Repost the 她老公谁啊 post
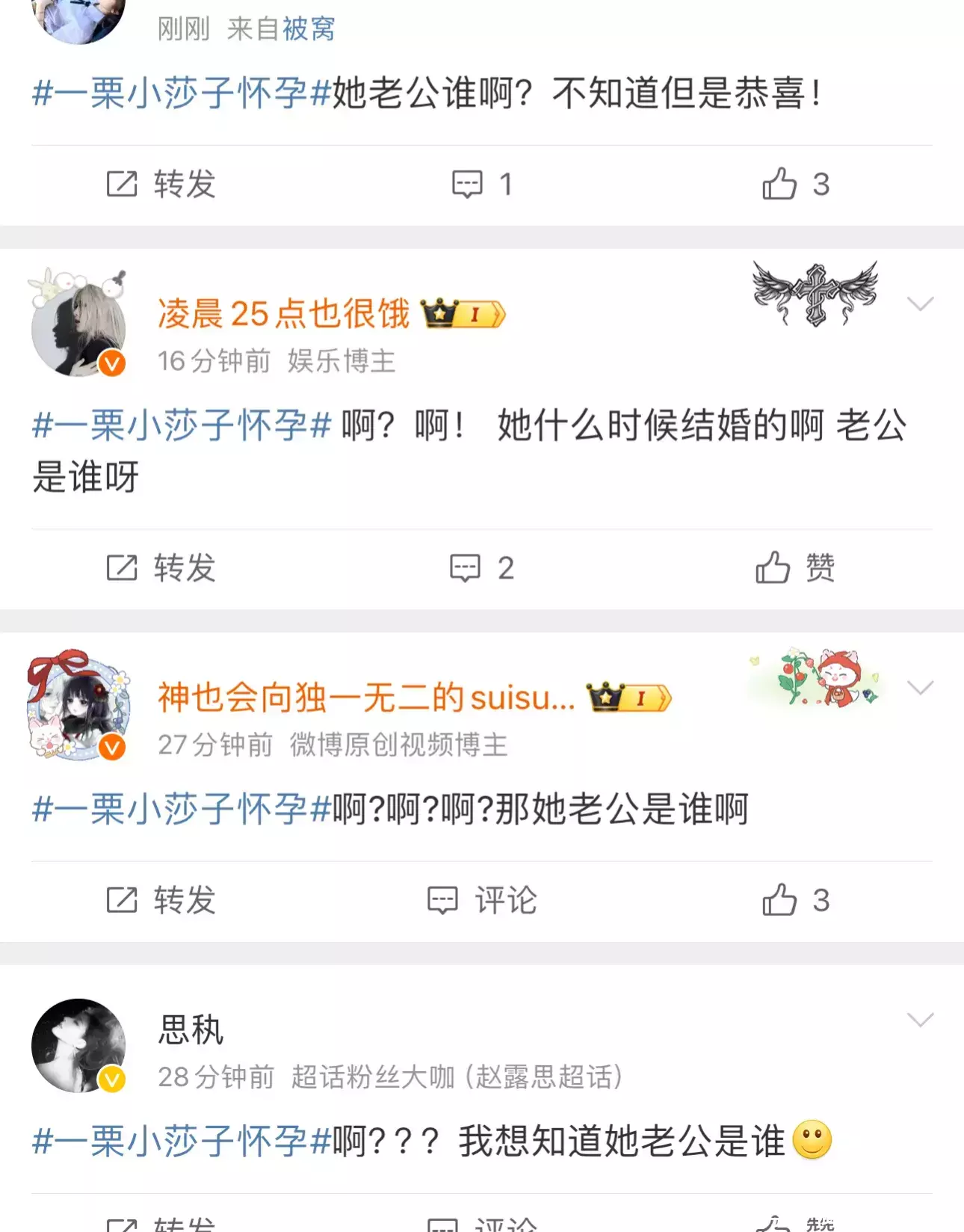This screenshot has height=1232, width=964. (161, 184)
